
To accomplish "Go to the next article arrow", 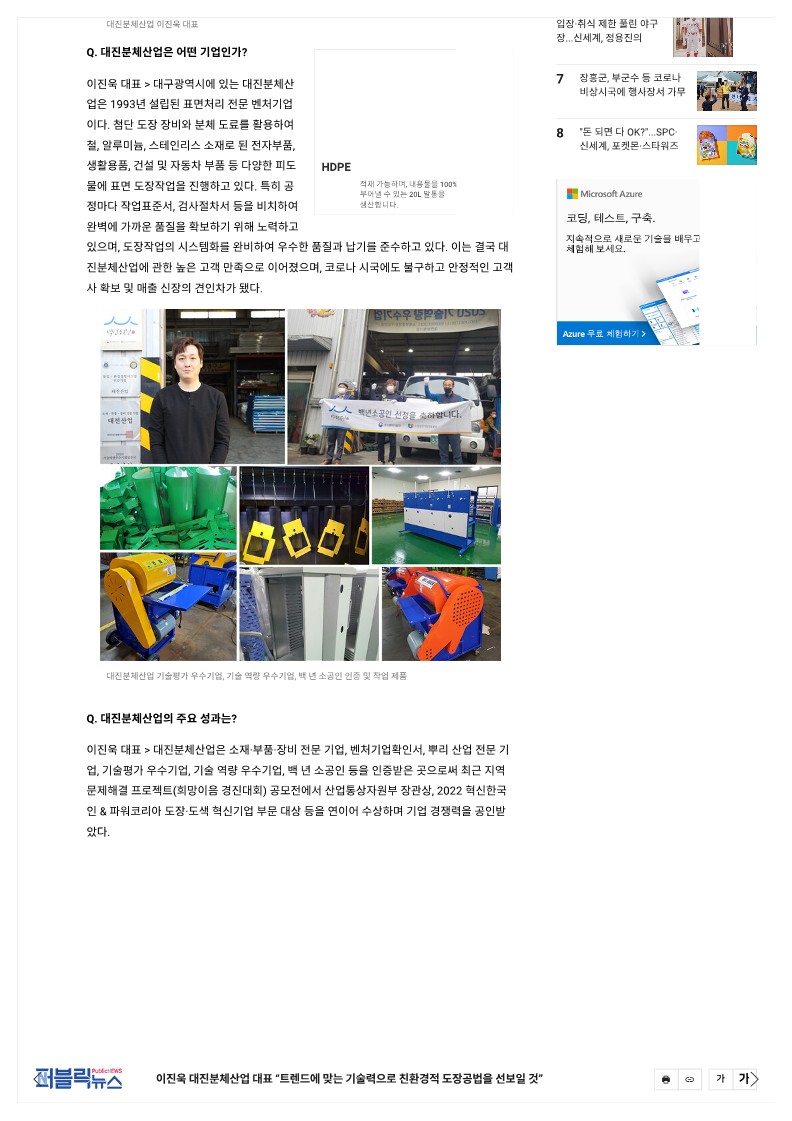I will click(756, 1079).
